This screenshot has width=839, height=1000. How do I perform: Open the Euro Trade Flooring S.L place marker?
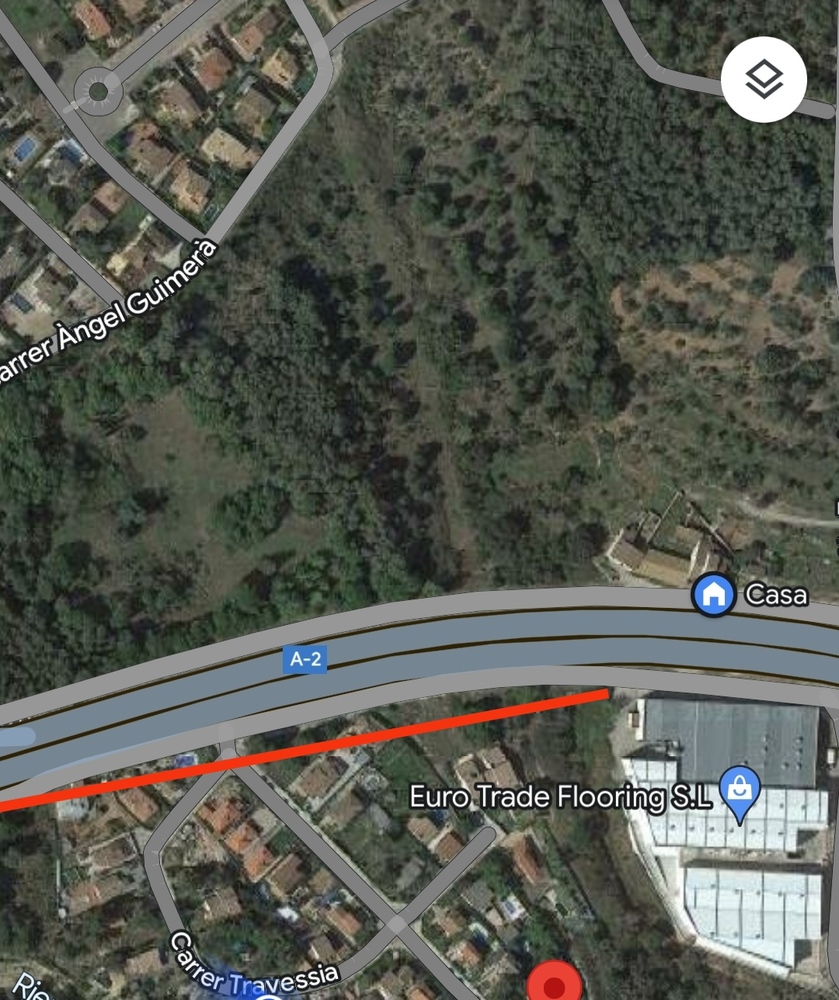[x=740, y=790]
